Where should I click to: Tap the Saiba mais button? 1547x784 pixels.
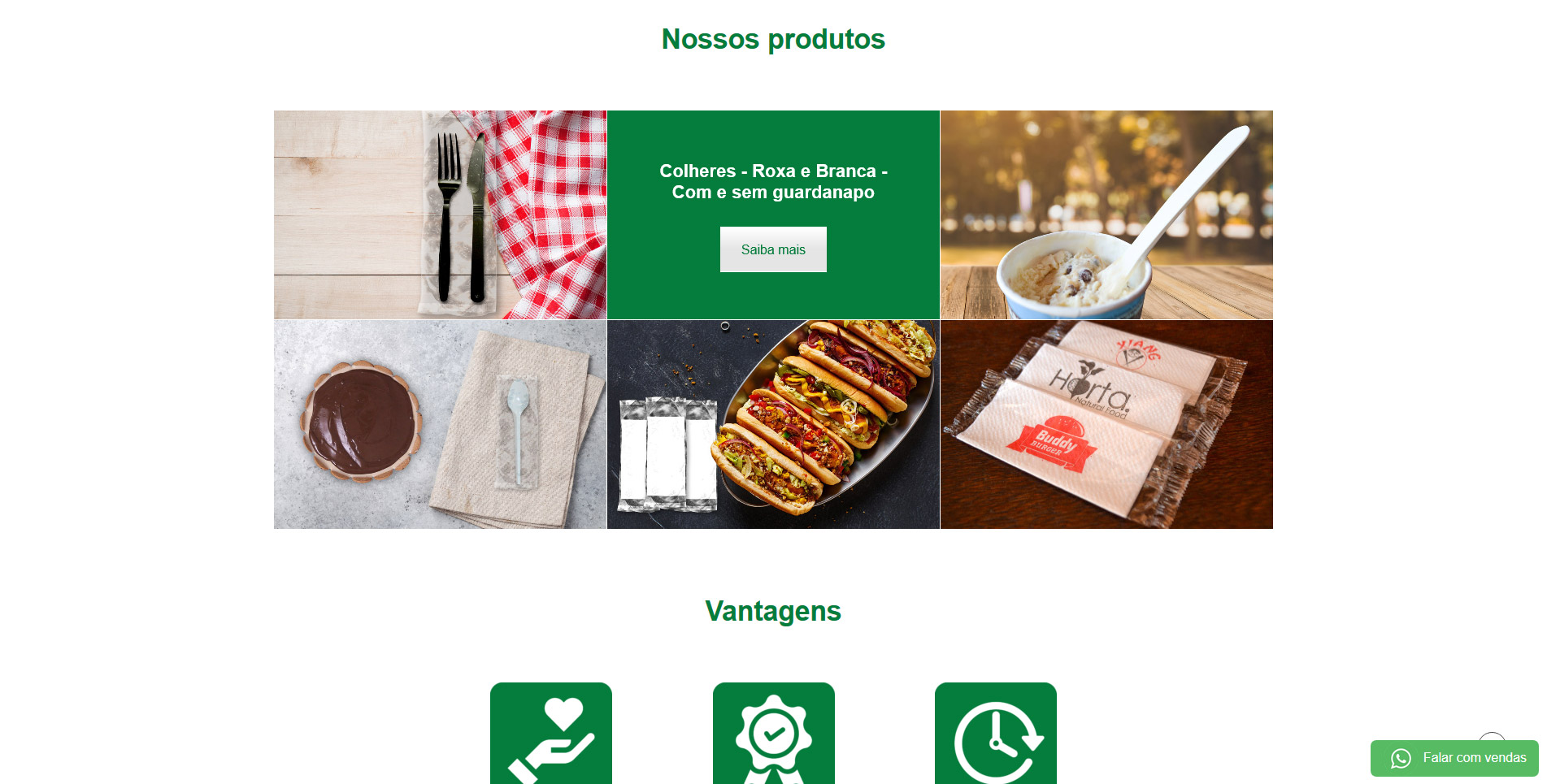coord(772,249)
